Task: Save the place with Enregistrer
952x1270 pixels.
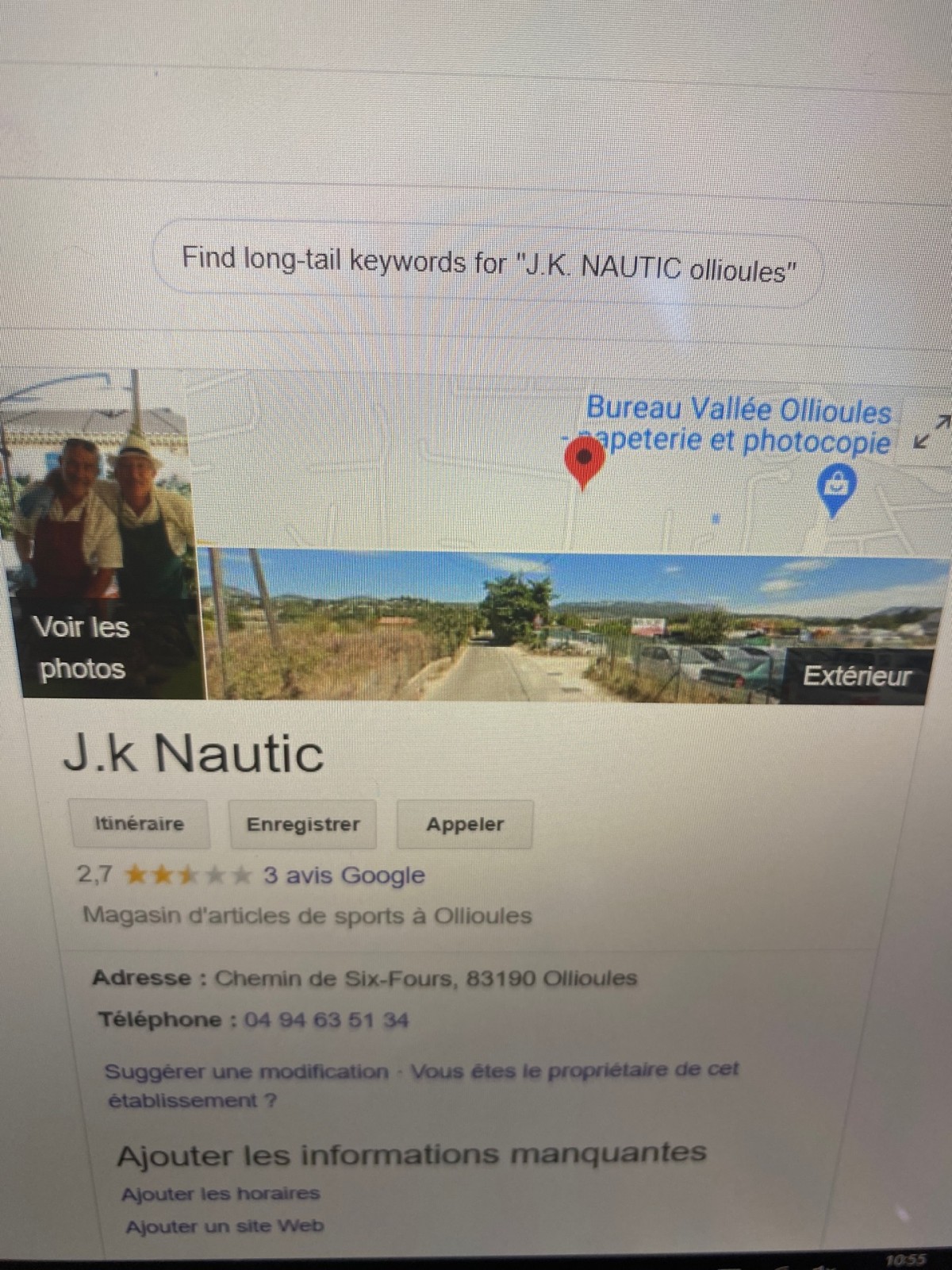Action: point(302,825)
